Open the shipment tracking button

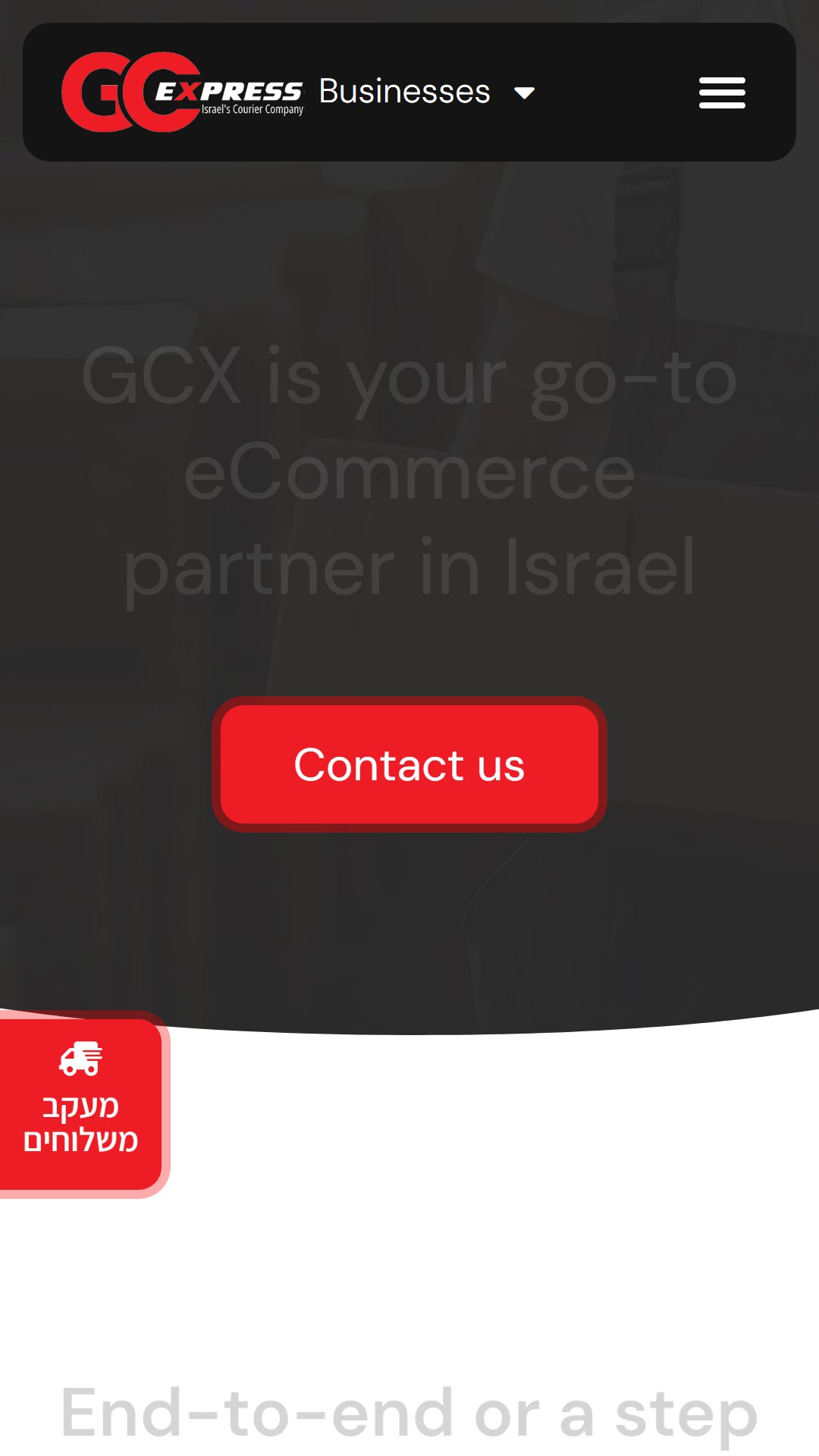click(81, 1103)
